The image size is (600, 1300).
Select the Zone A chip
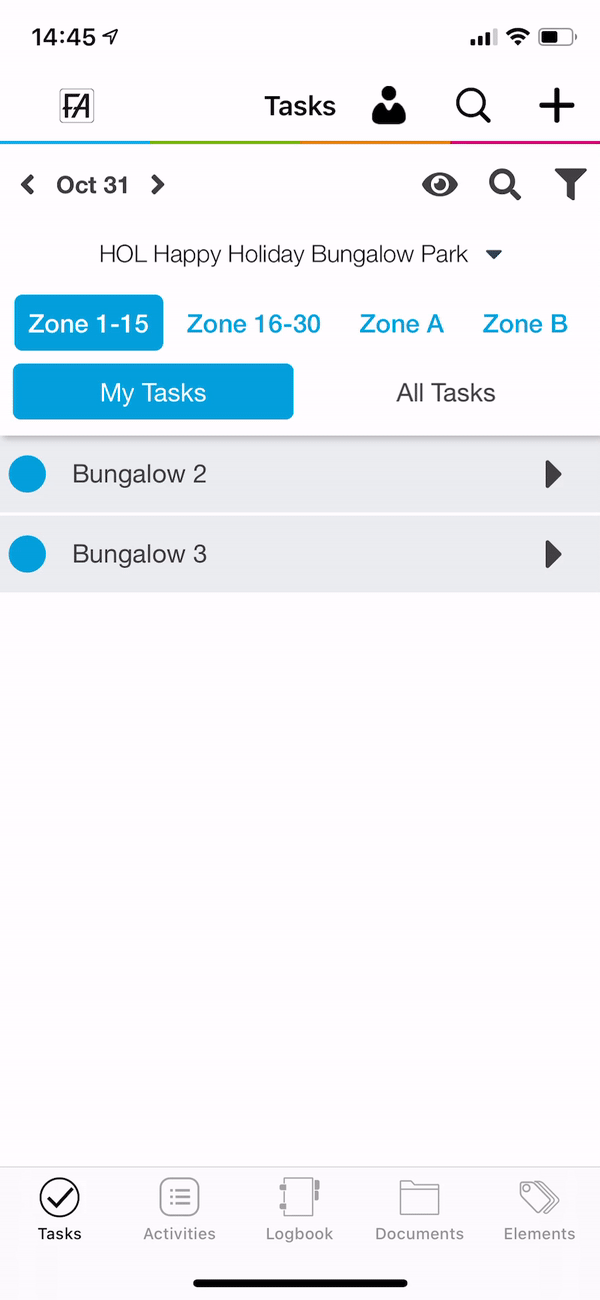click(401, 324)
